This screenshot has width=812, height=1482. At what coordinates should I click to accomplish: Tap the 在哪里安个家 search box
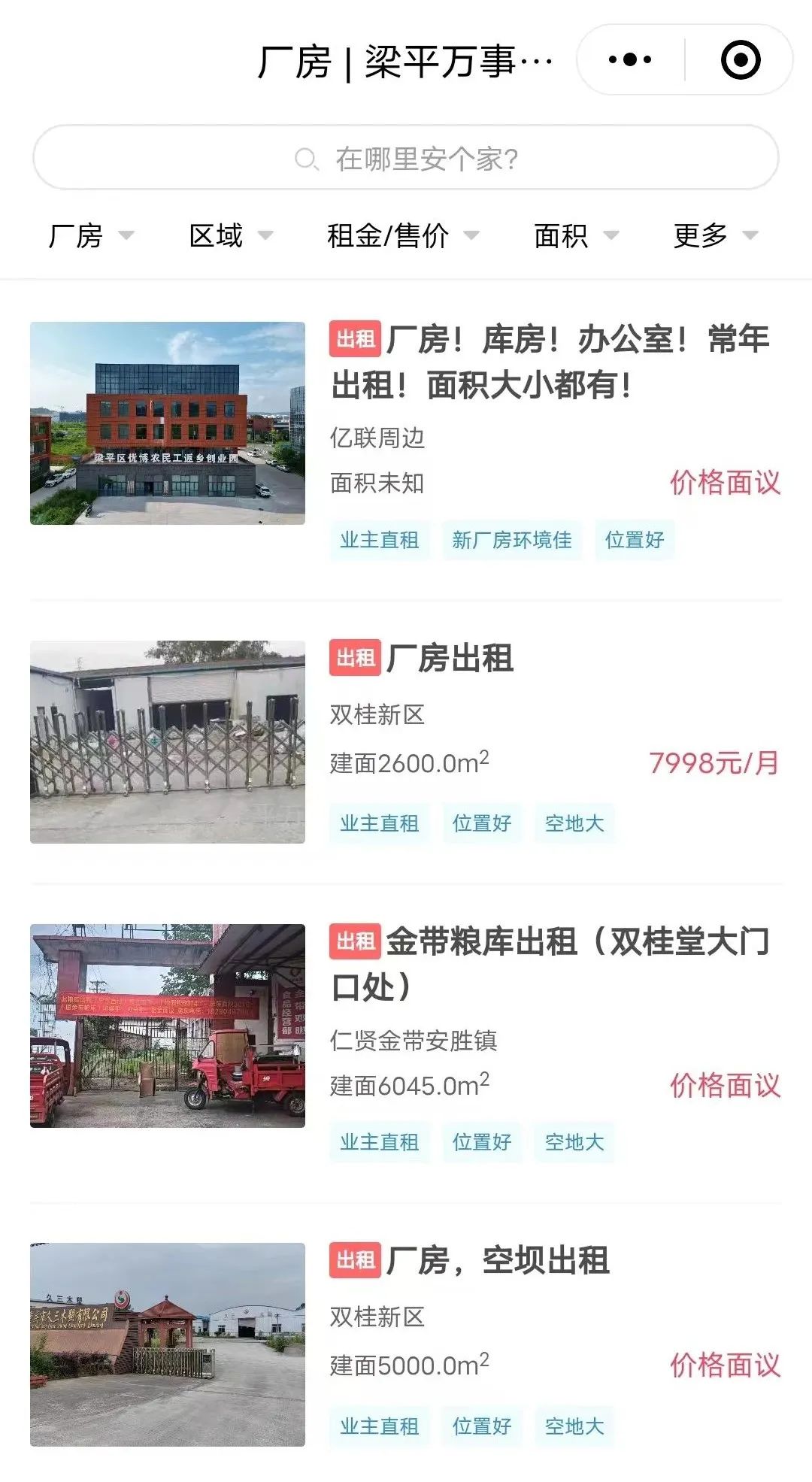tap(406, 158)
